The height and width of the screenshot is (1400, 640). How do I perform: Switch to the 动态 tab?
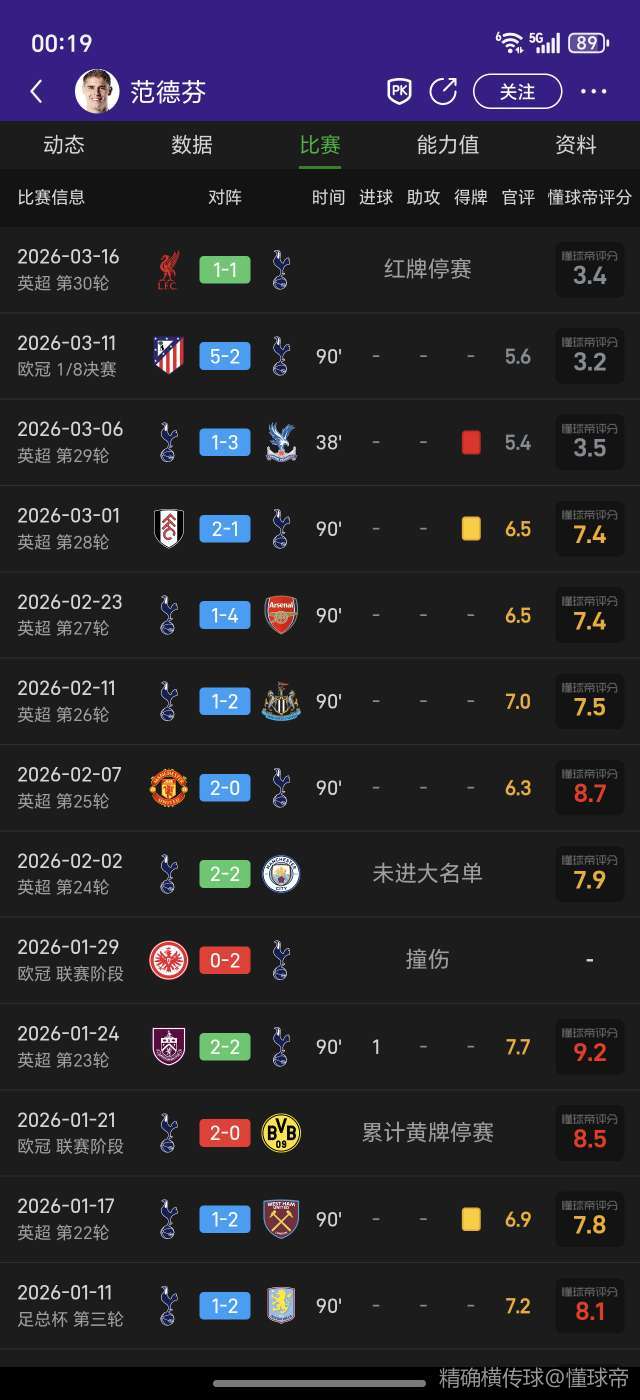pos(64,145)
